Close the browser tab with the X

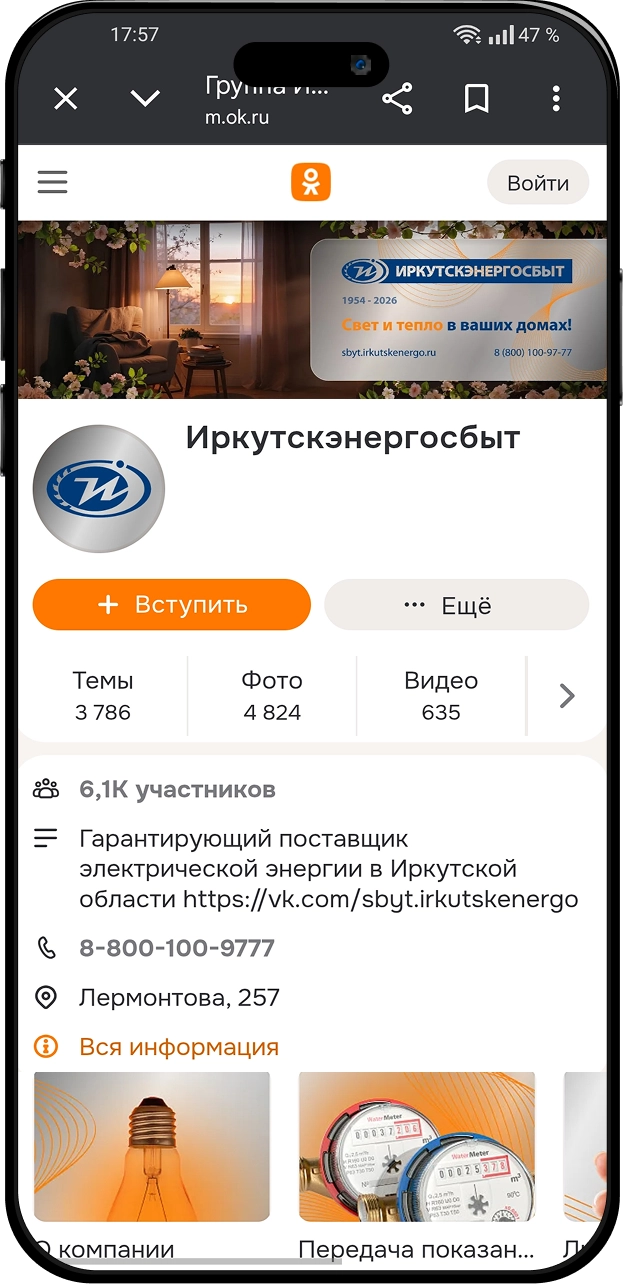coord(65,98)
